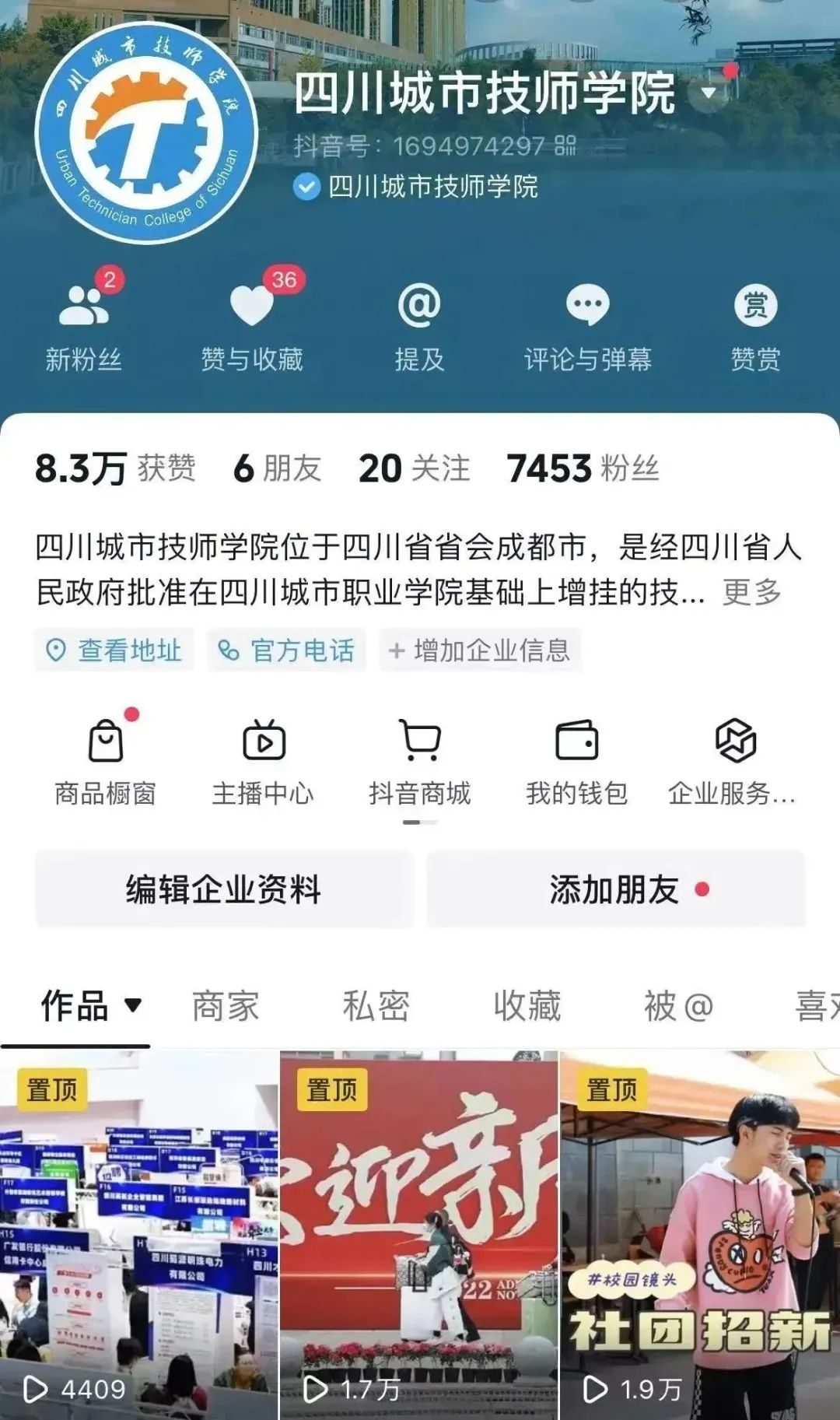The height and width of the screenshot is (1420, 840).
Task: Open the 新粉丝 new followers list
Action: [83, 322]
